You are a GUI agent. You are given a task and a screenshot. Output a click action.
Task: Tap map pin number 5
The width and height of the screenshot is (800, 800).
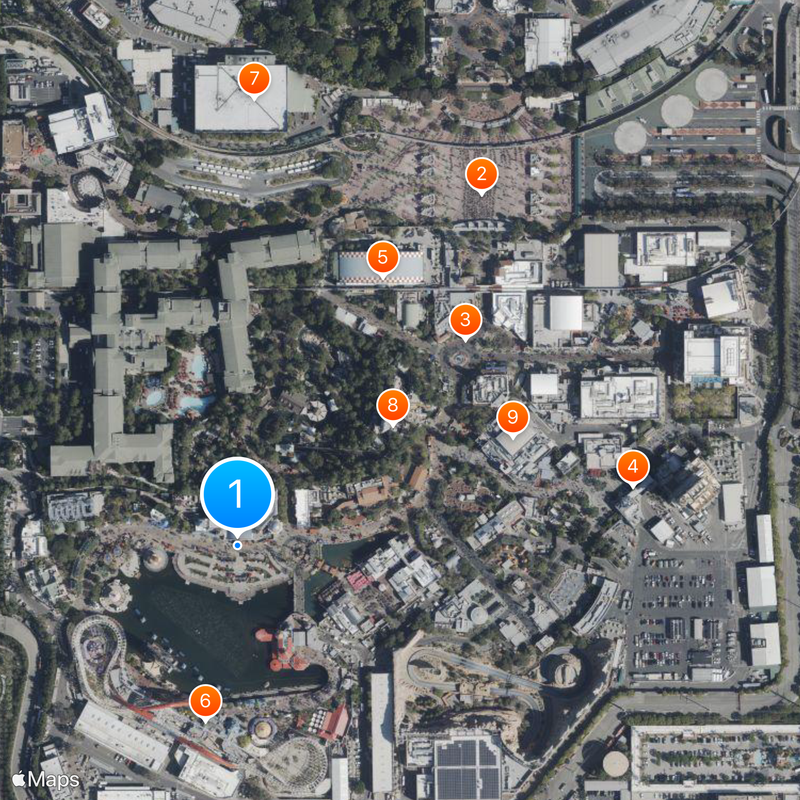[382, 257]
